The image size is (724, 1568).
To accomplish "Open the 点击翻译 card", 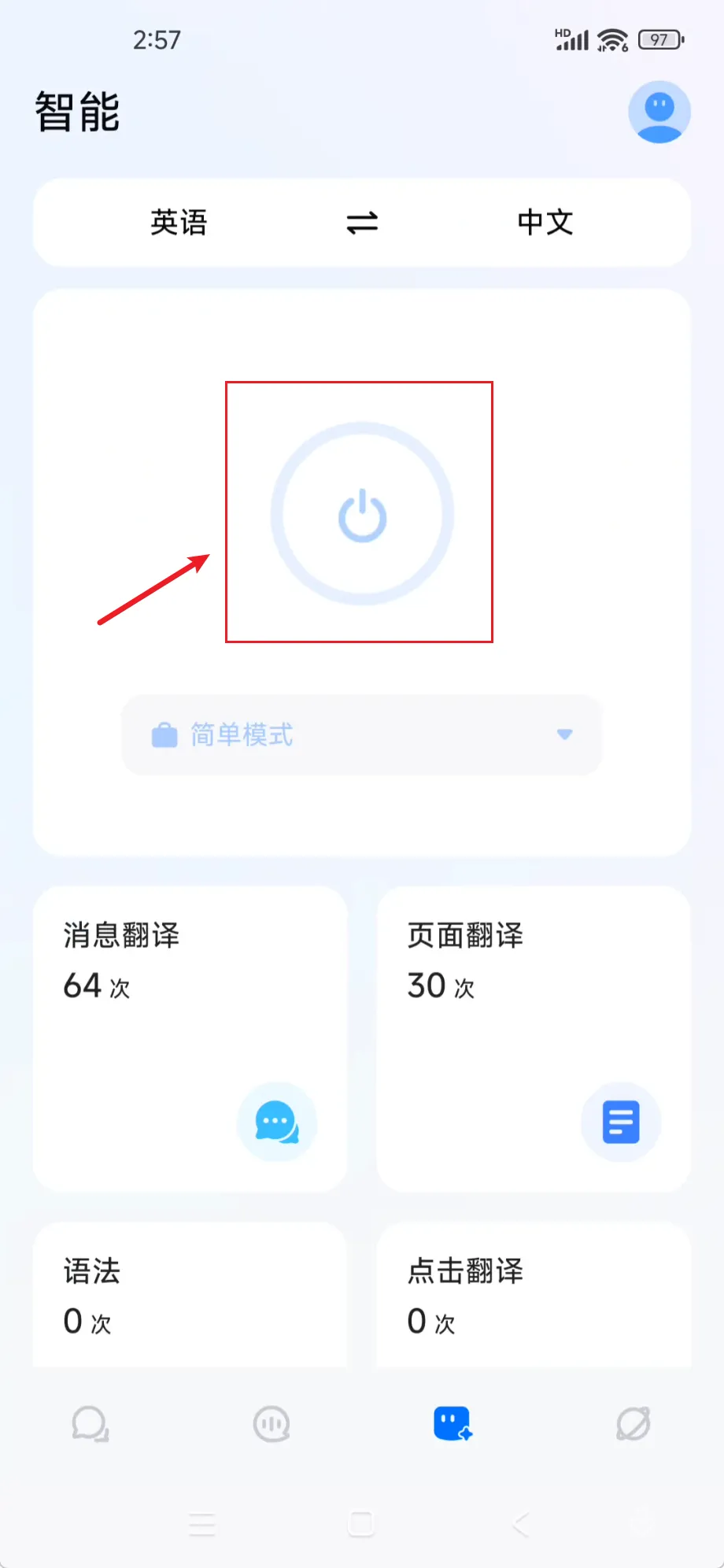I will [534, 1295].
